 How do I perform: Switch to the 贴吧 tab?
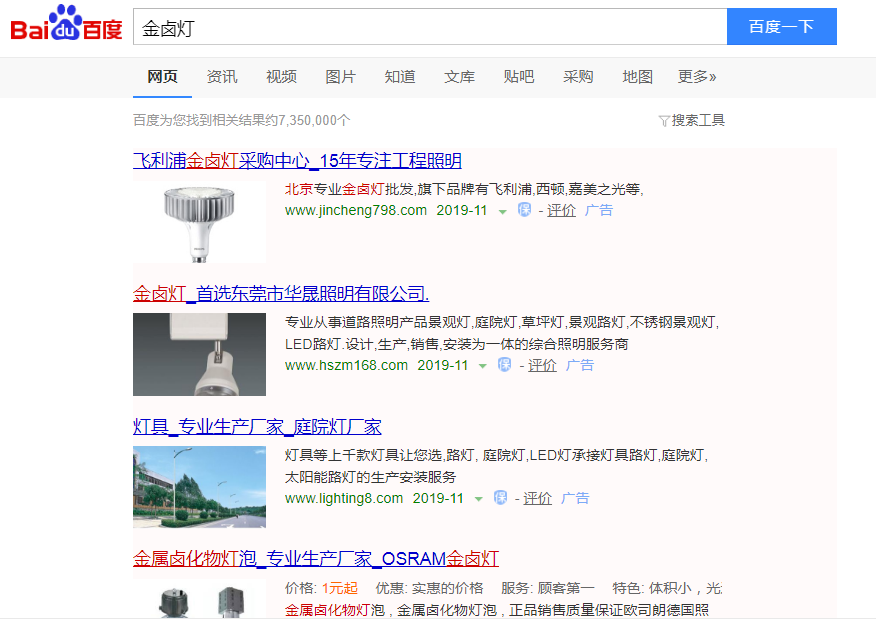pos(519,77)
